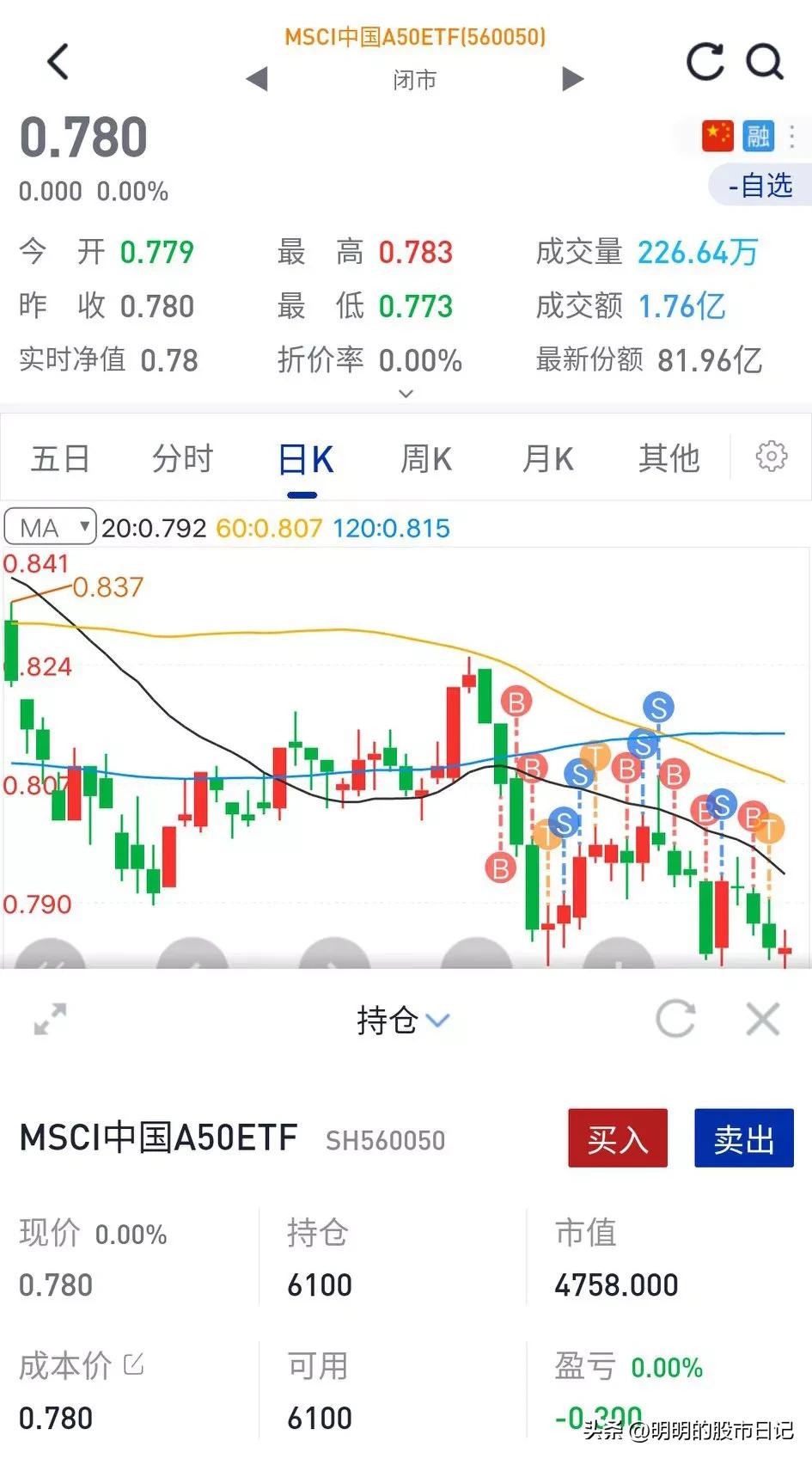The height and width of the screenshot is (1459, 812).
Task: Switch to the 分时 chart tab
Action: (x=181, y=458)
